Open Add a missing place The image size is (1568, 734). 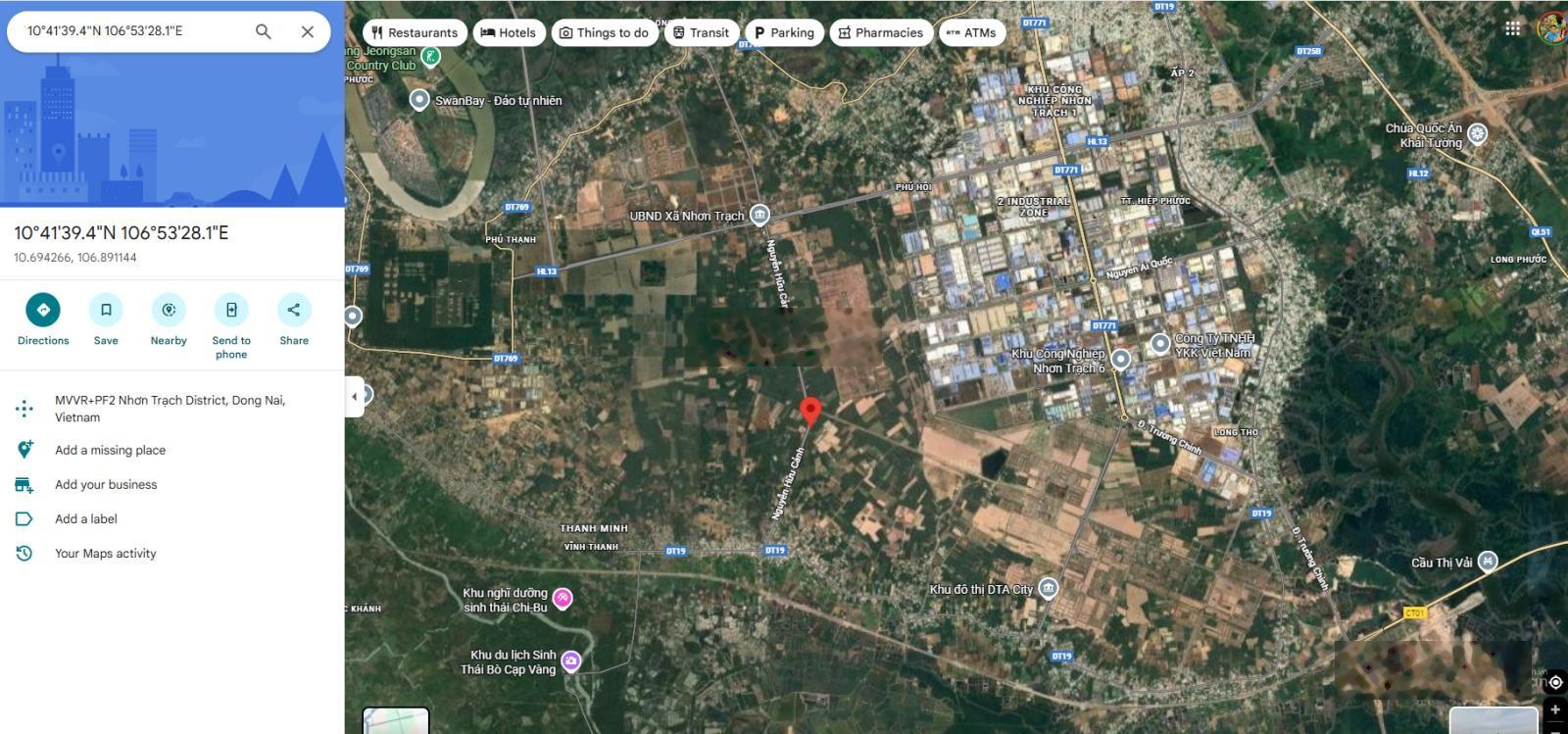(x=110, y=450)
